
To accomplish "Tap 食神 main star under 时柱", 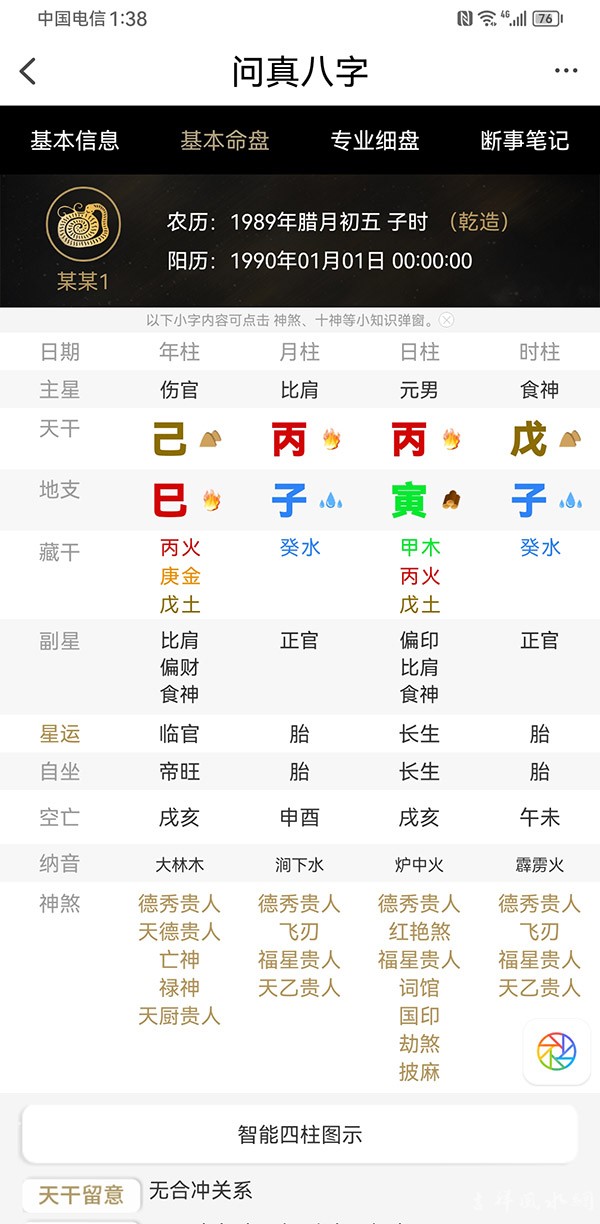I will click(539, 390).
